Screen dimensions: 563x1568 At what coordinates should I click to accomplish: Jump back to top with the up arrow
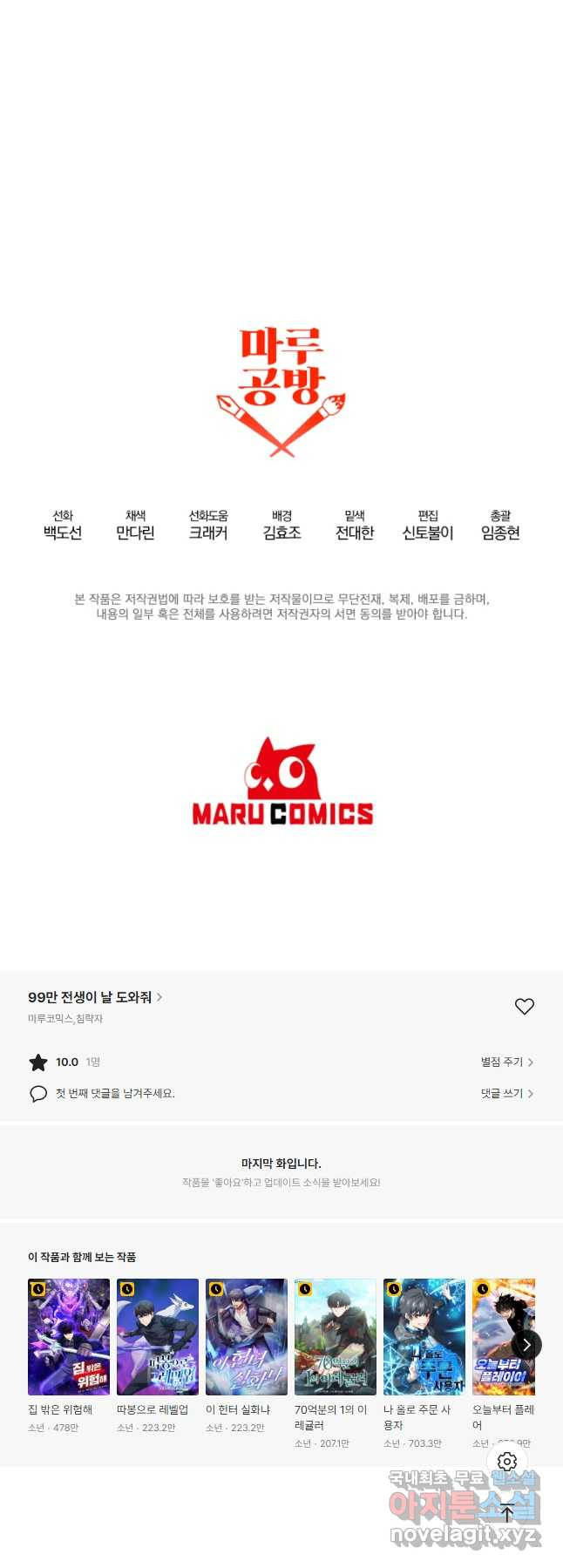click(x=507, y=1512)
